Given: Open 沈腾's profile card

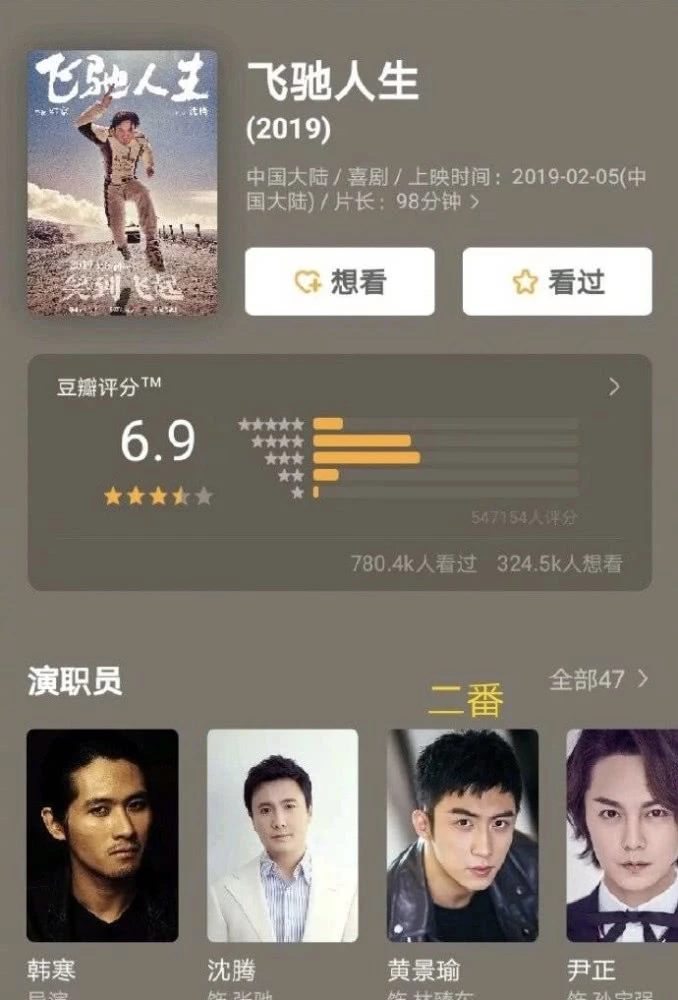Looking at the screenshot, I should tap(282, 835).
